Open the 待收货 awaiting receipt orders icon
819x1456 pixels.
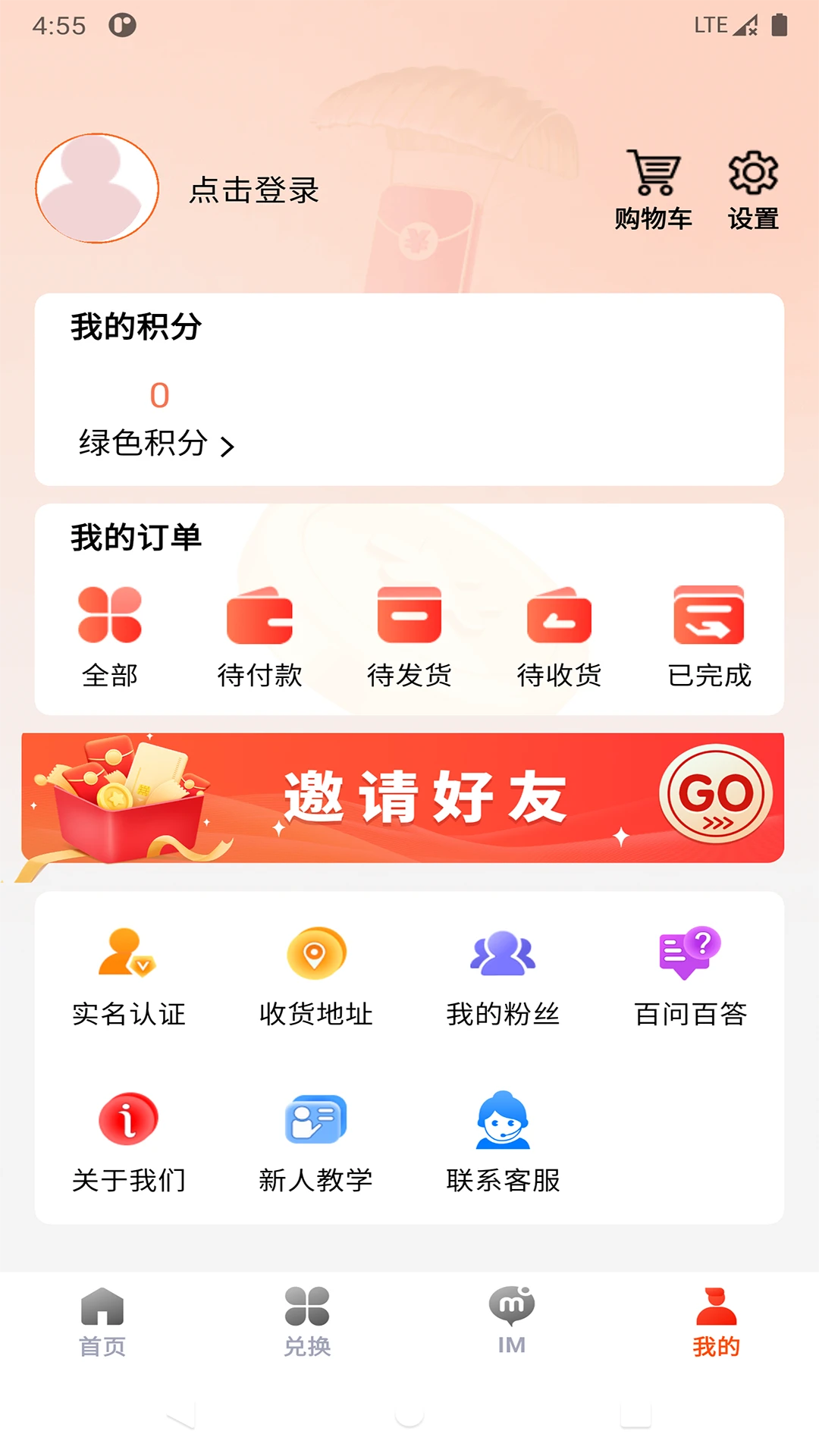point(560,637)
